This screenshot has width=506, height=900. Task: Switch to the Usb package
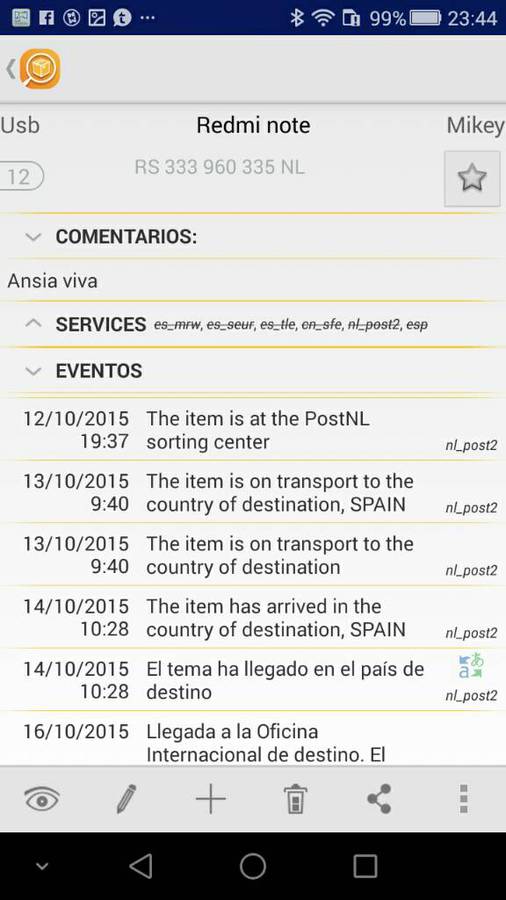point(20,126)
